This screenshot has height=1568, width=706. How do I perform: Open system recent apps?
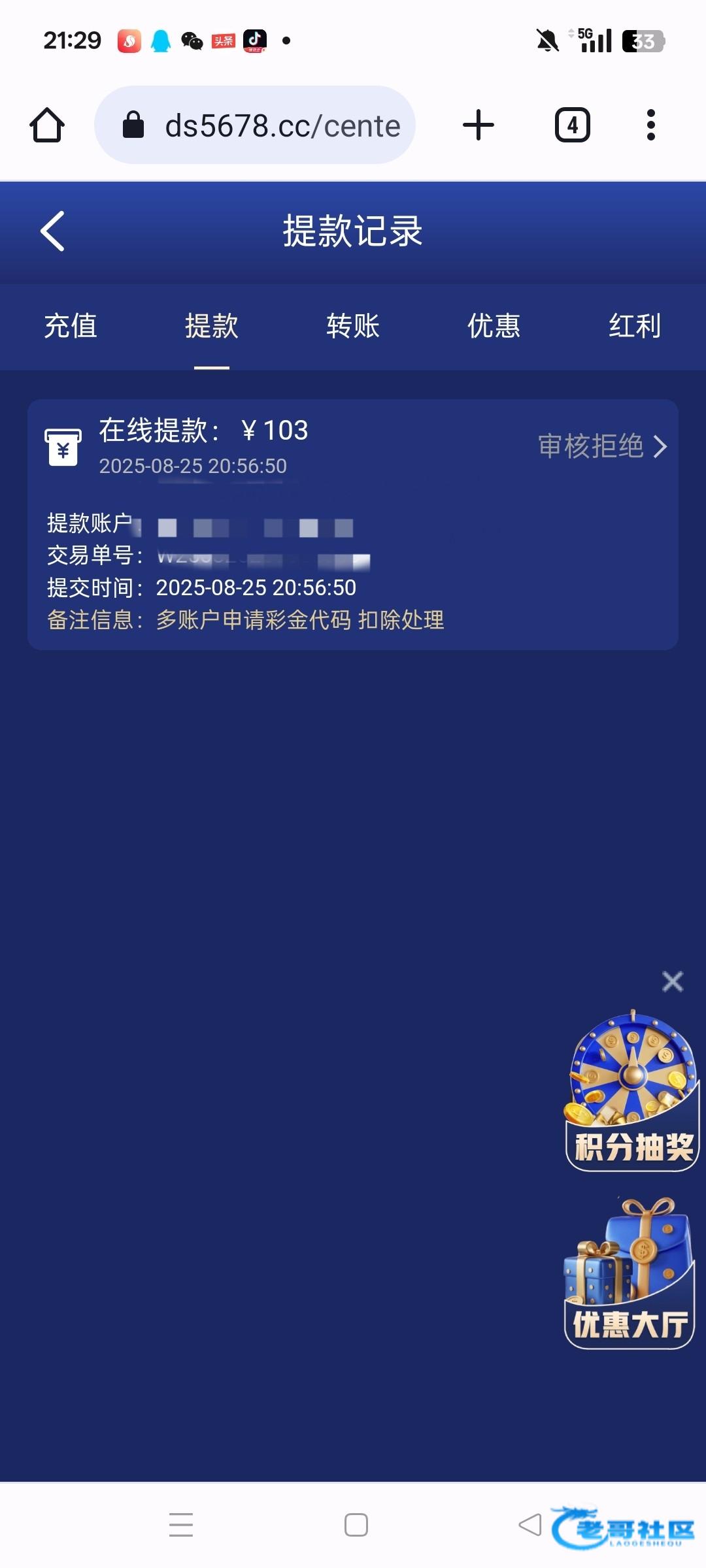click(181, 1525)
